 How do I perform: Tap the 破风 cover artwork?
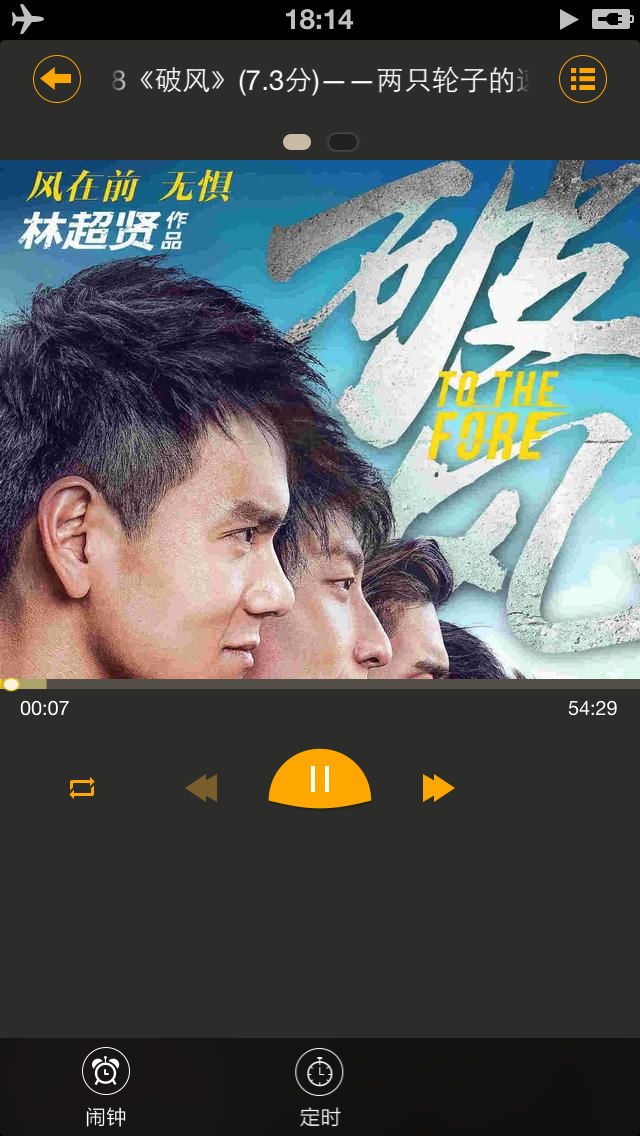coord(320,420)
